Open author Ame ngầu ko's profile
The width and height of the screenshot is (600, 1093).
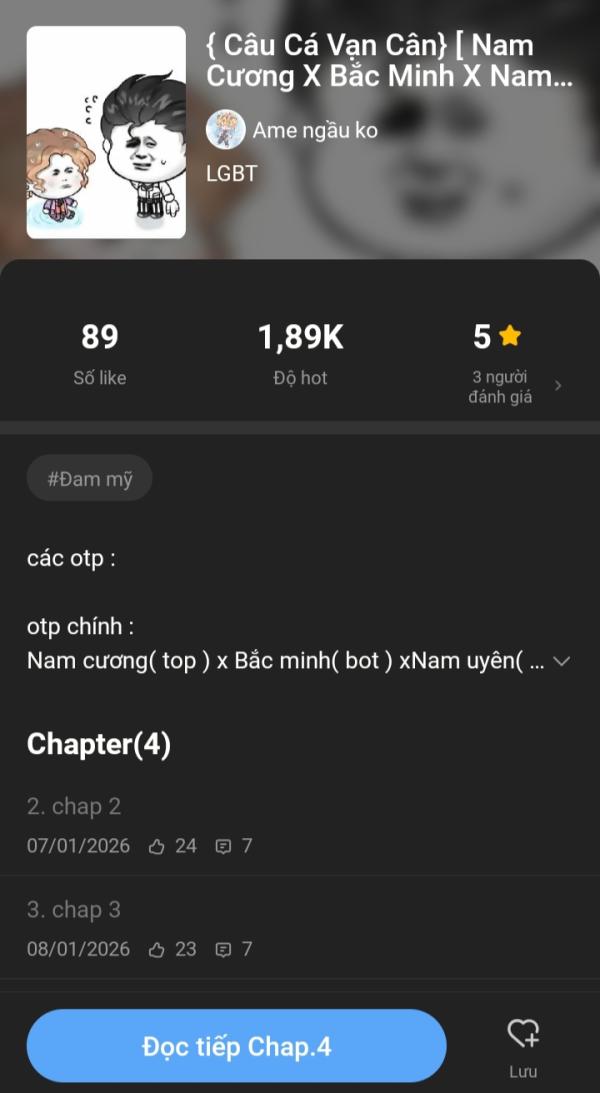tap(292, 130)
